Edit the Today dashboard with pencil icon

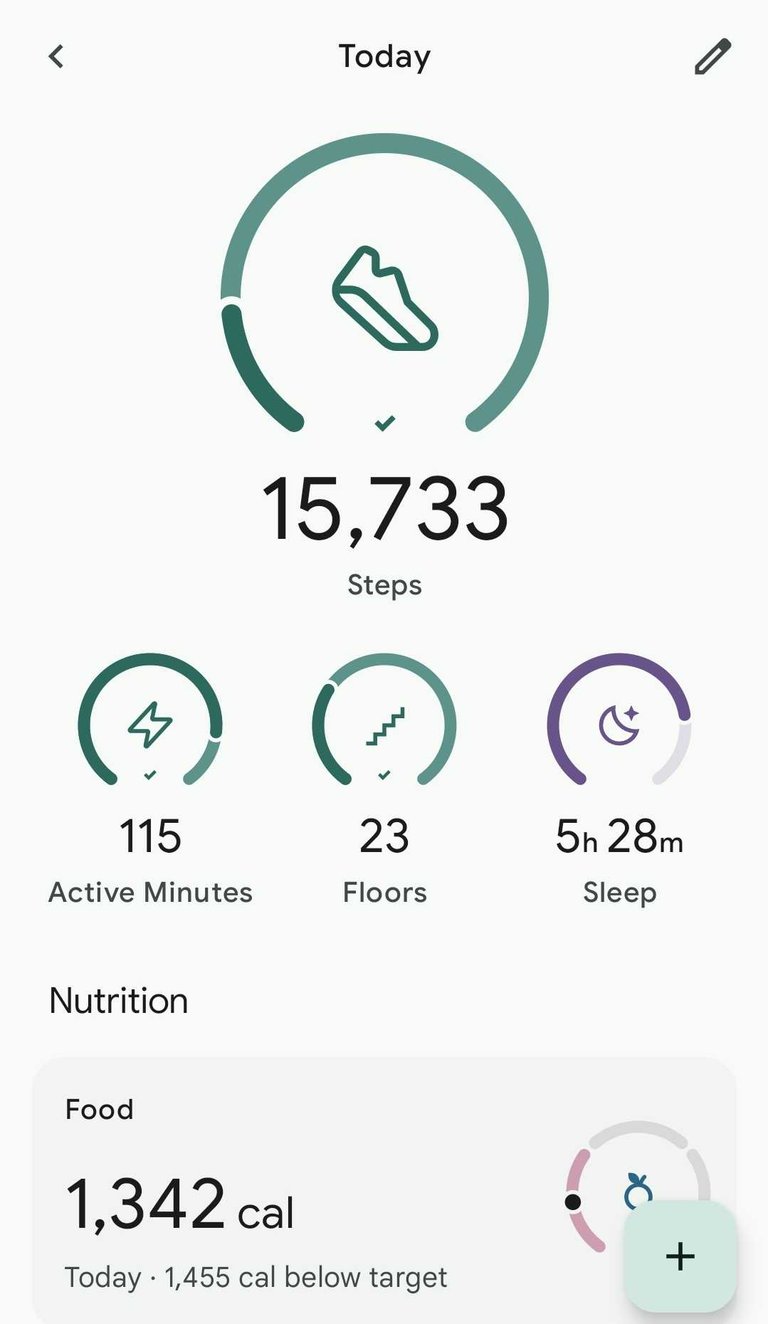[x=713, y=57]
